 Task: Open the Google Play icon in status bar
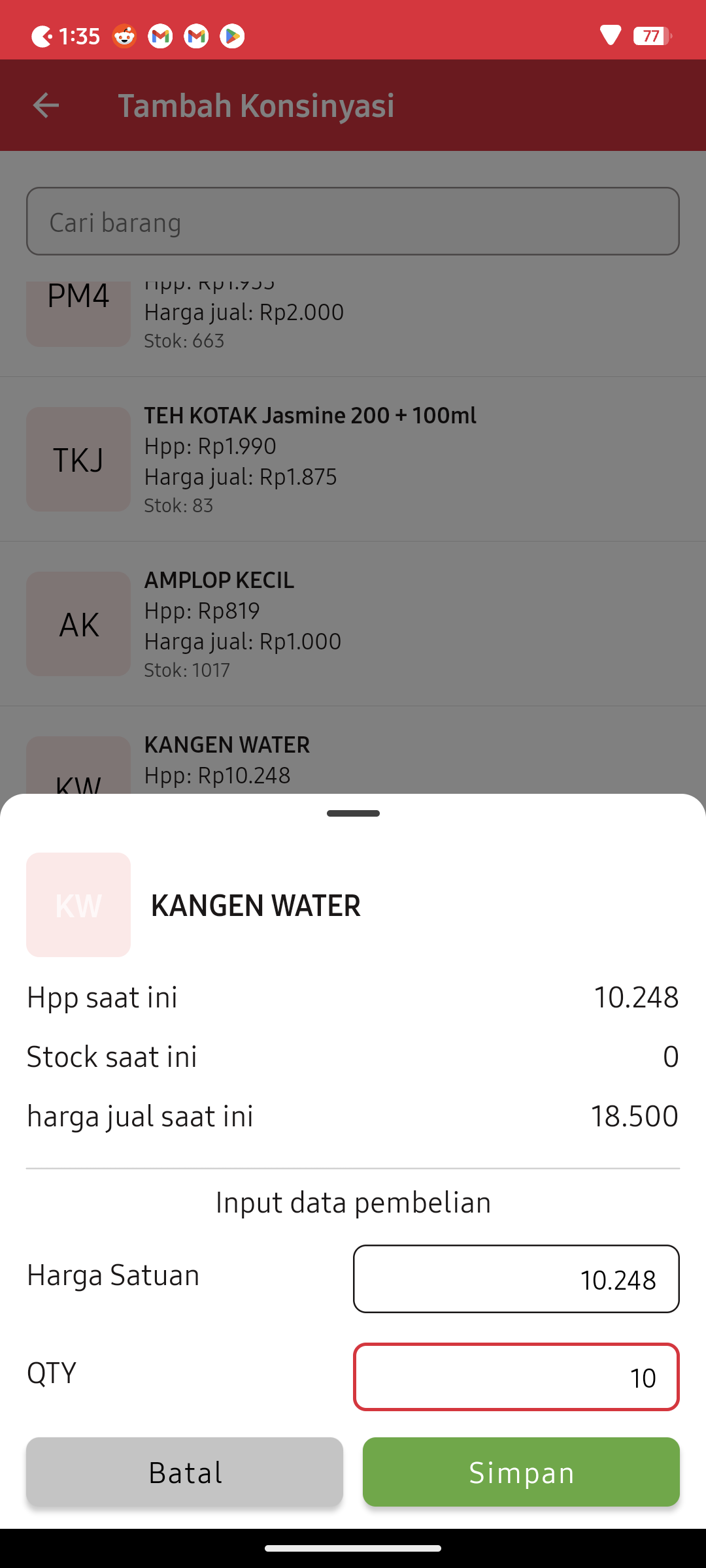click(231, 36)
